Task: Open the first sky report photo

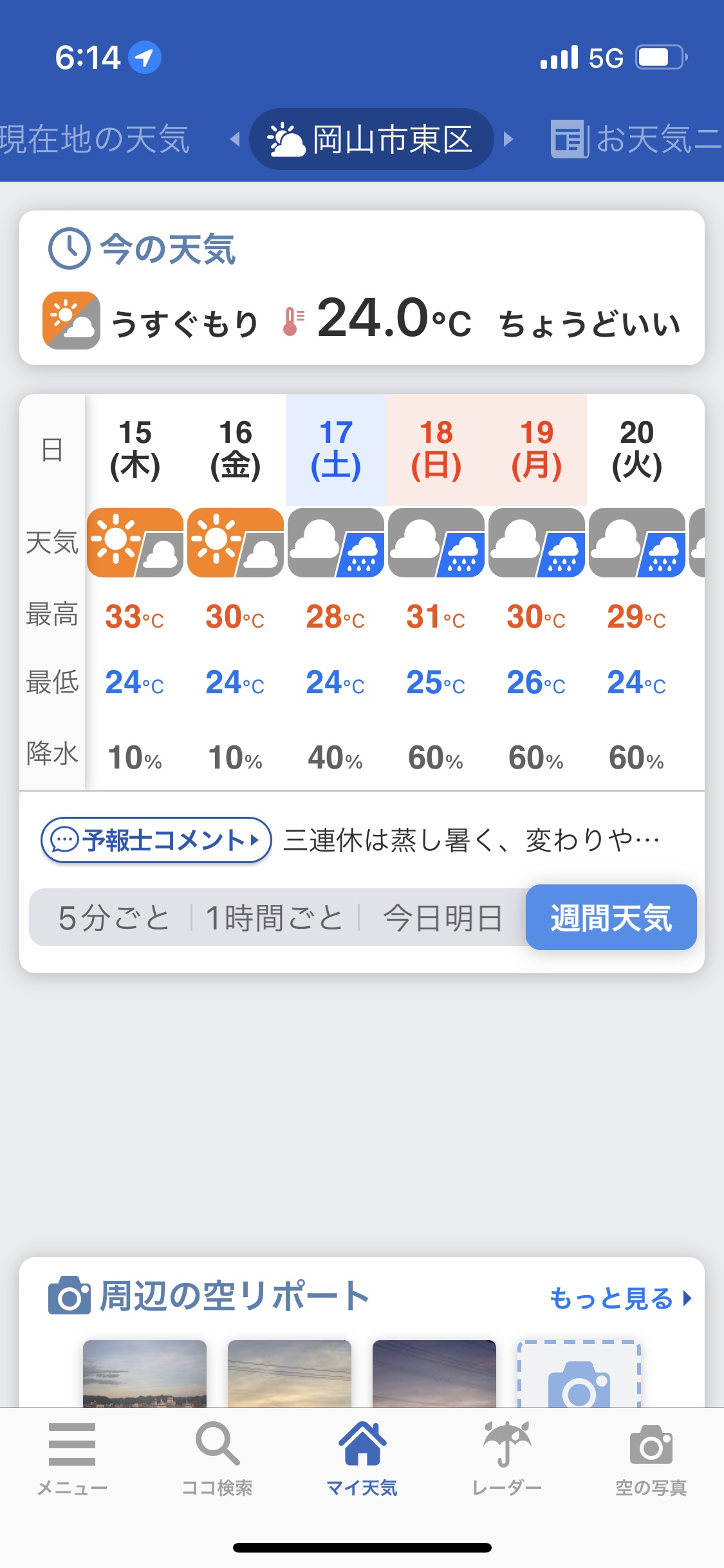Action: click(145, 1373)
